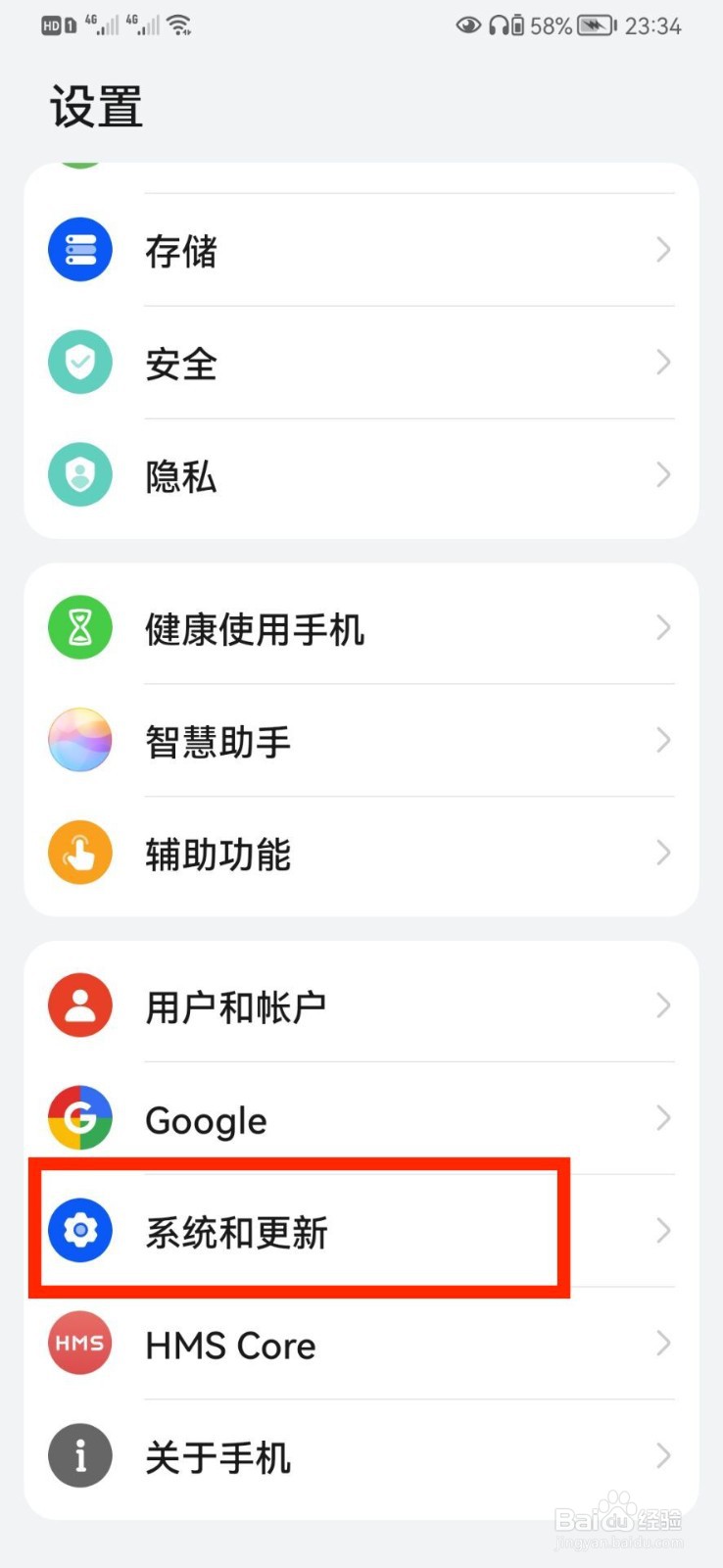Open the 健康使用手机 hourglass icon
Image resolution: width=723 pixels, height=1568 pixels.
tap(79, 627)
